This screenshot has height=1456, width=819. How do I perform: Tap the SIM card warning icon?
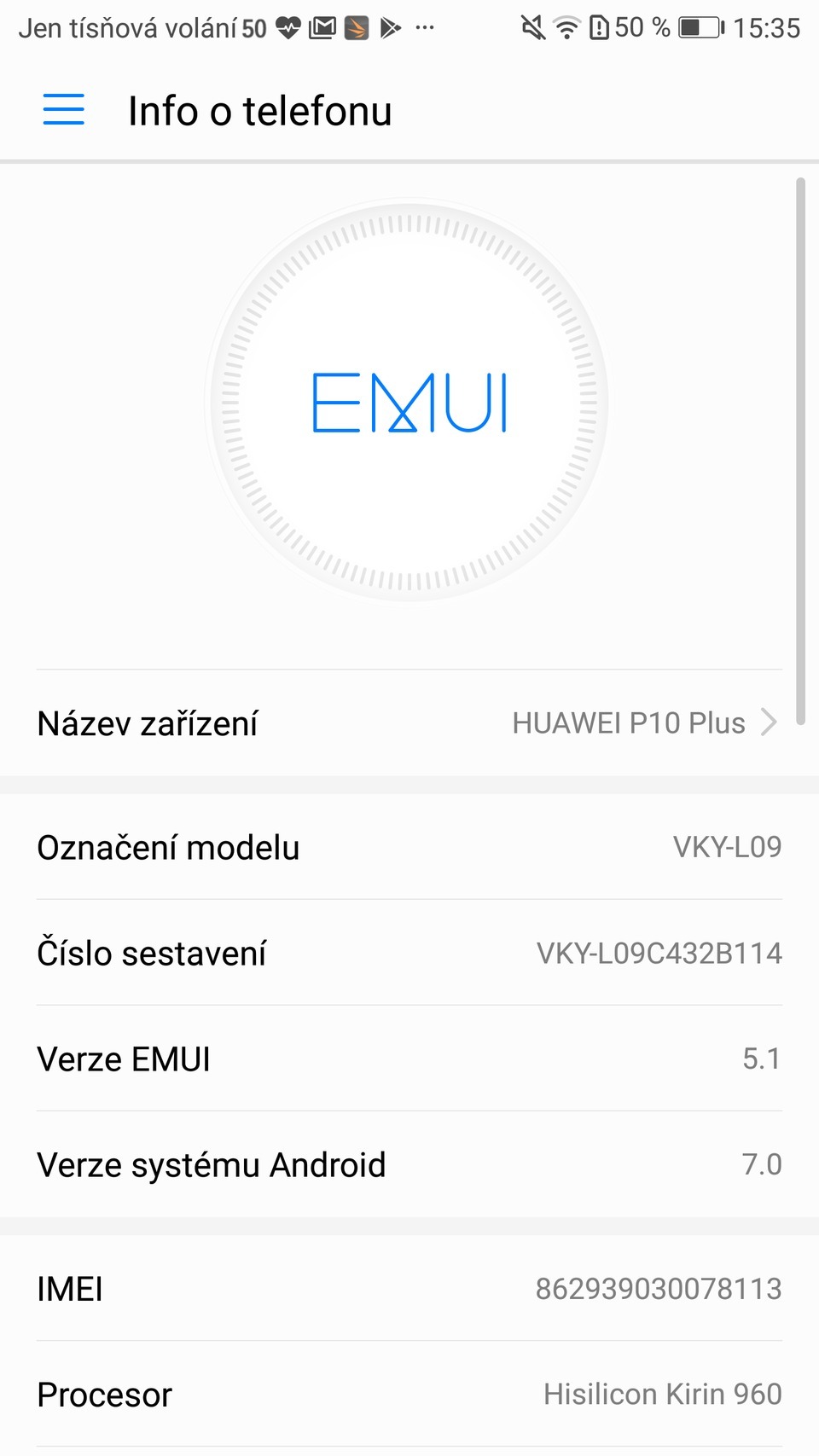599,26
